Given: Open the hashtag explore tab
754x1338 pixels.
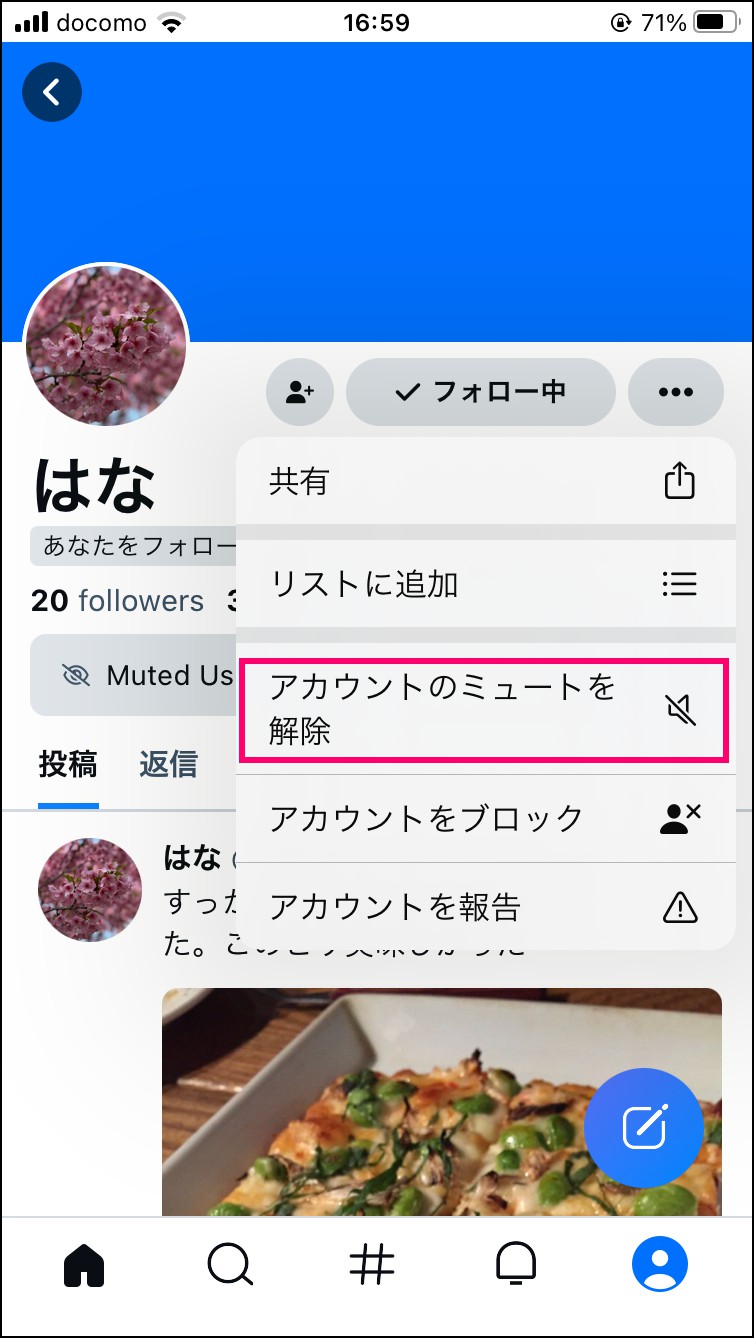Looking at the screenshot, I should tap(372, 1265).
